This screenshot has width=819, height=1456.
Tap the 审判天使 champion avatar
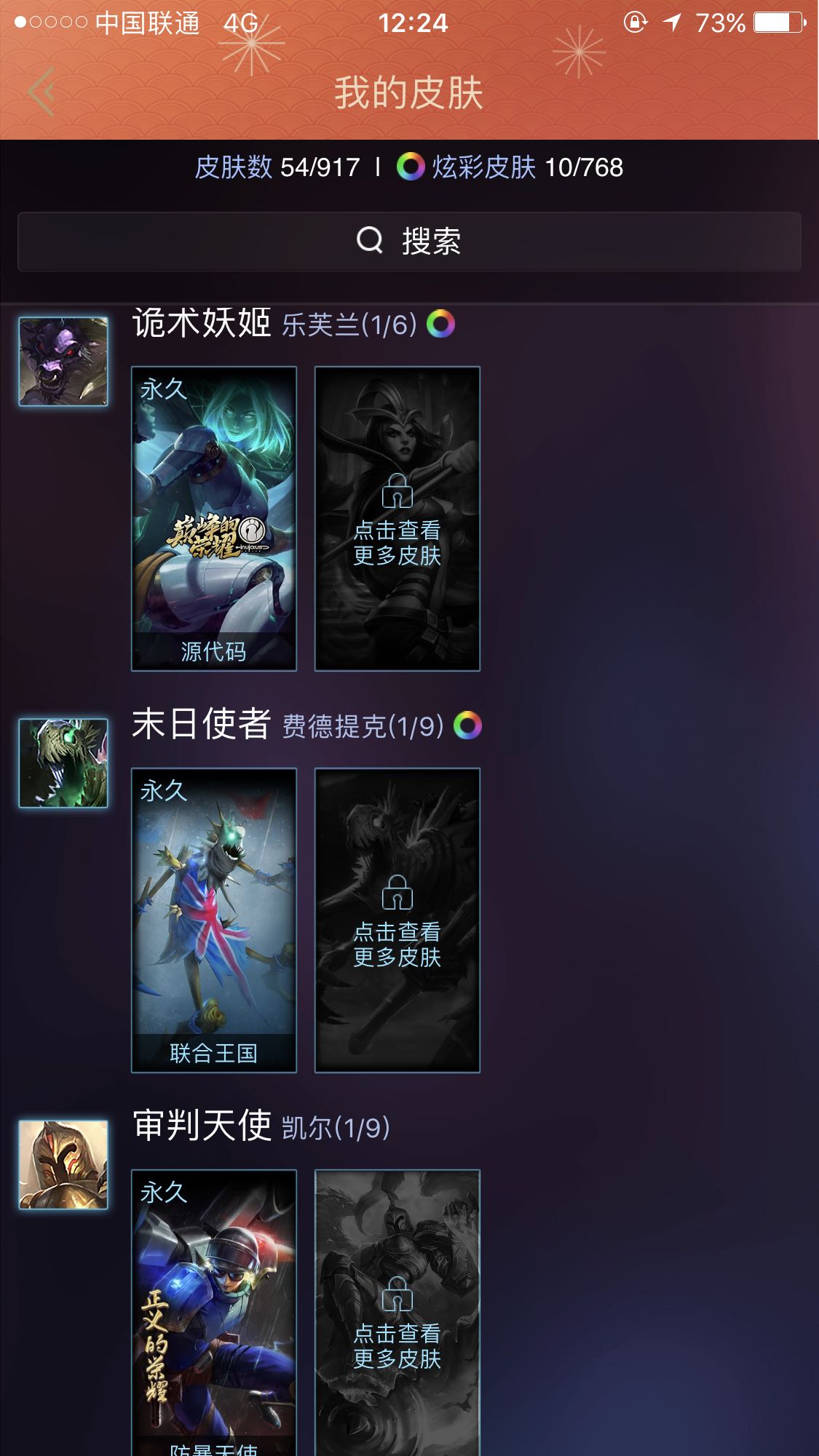(63, 1164)
